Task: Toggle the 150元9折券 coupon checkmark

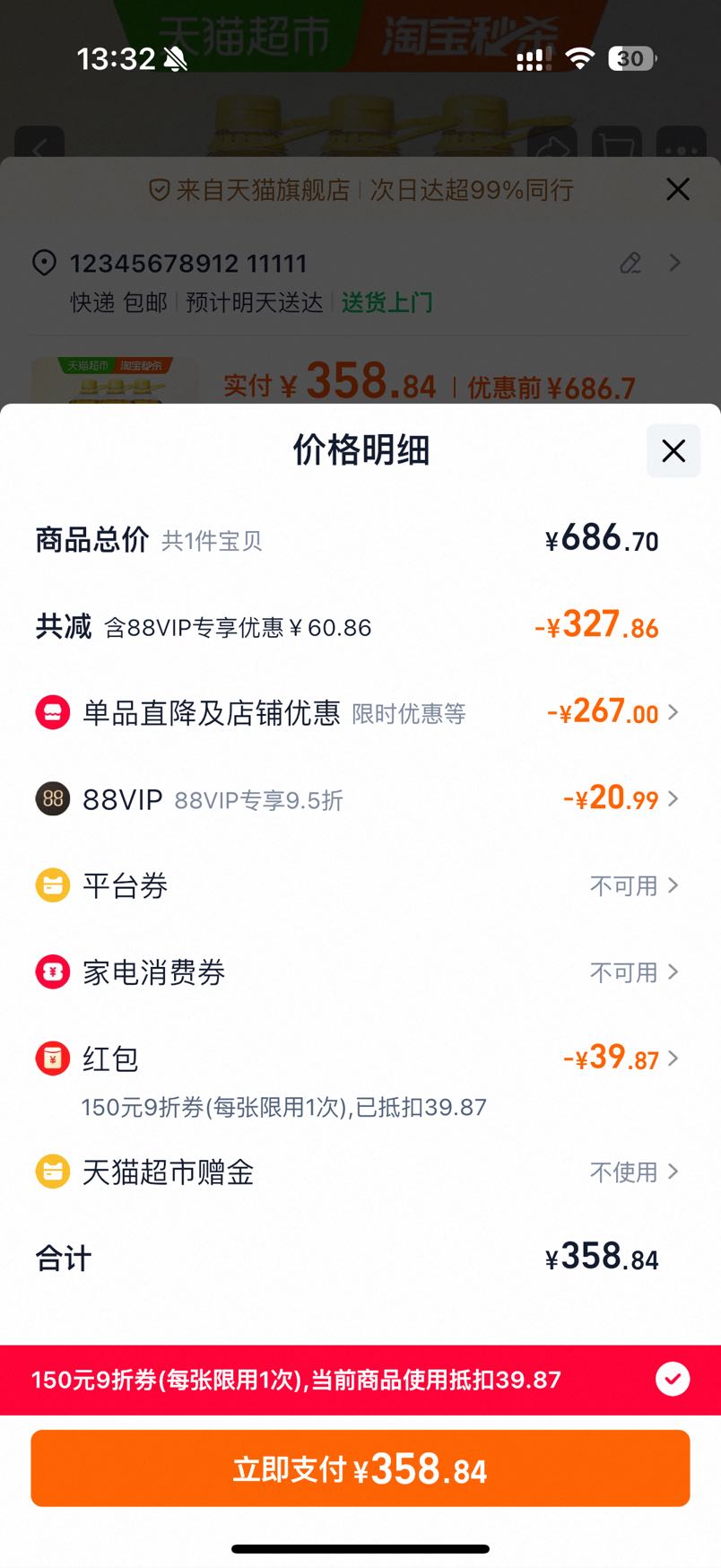Action: click(673, 1379)
